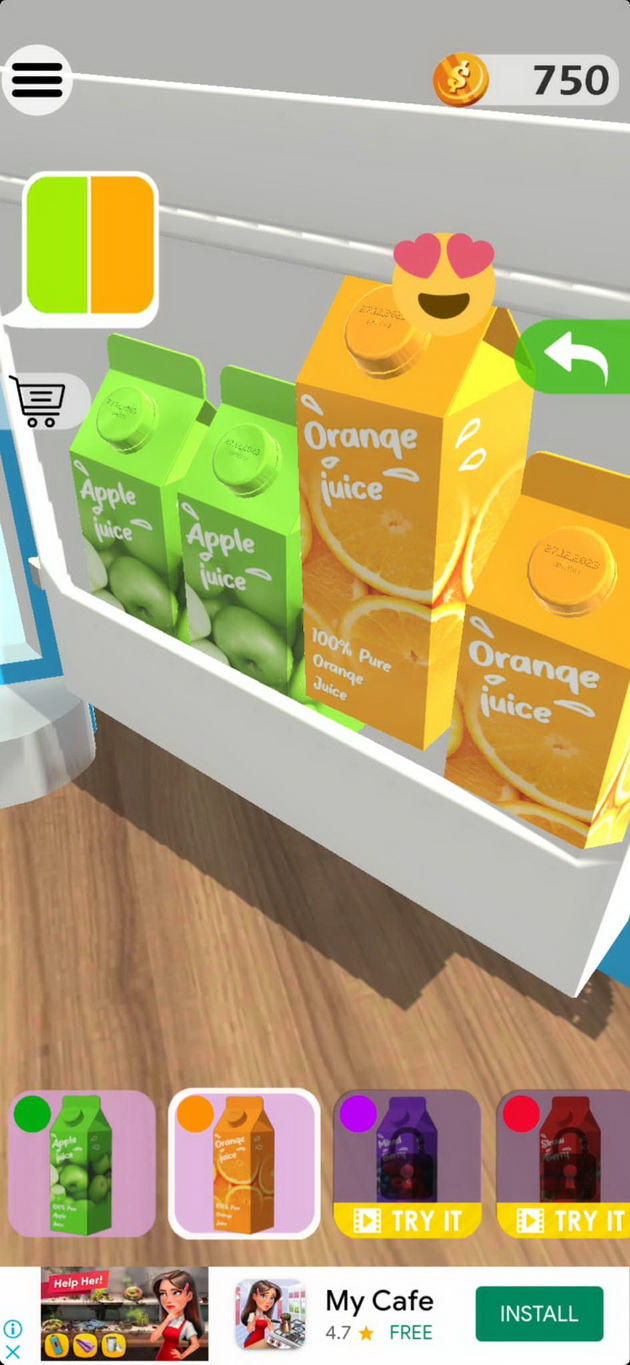Open the ad info icon
The height and width of the screenshot is (1365, 630).
tap(13, 1328)
